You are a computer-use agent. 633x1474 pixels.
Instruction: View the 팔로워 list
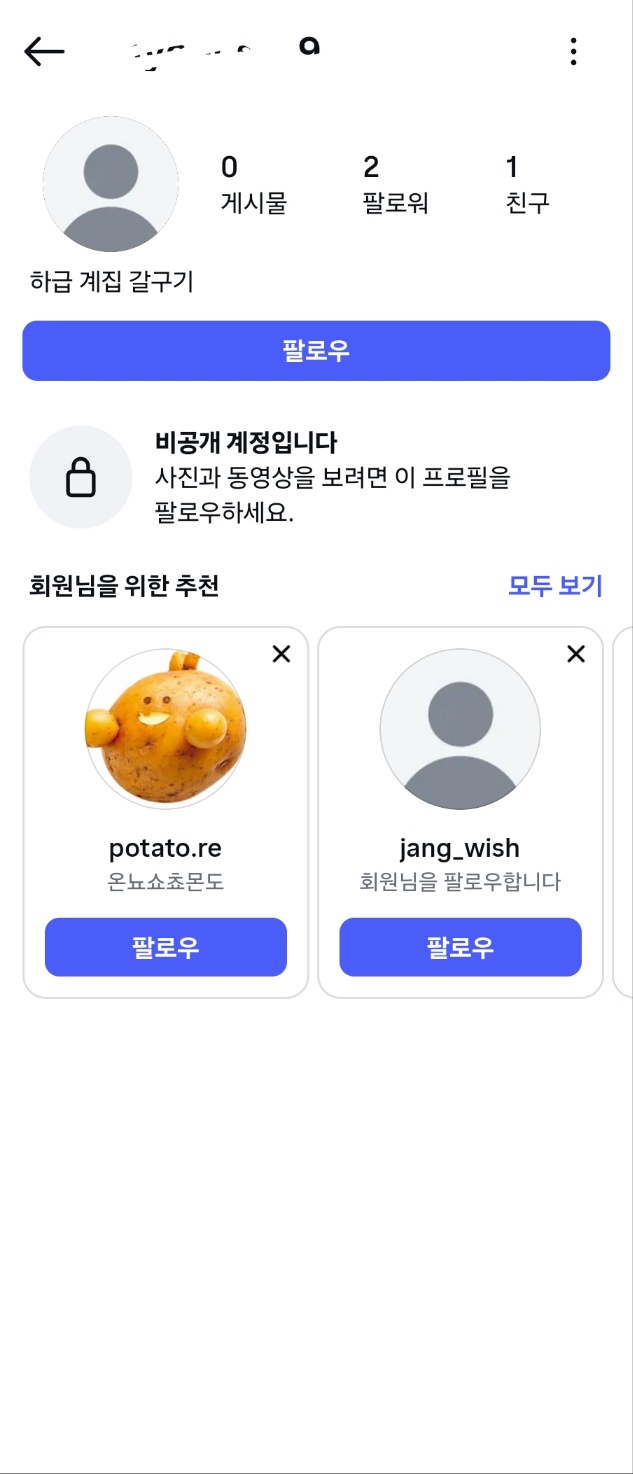(x=395, y=185)
